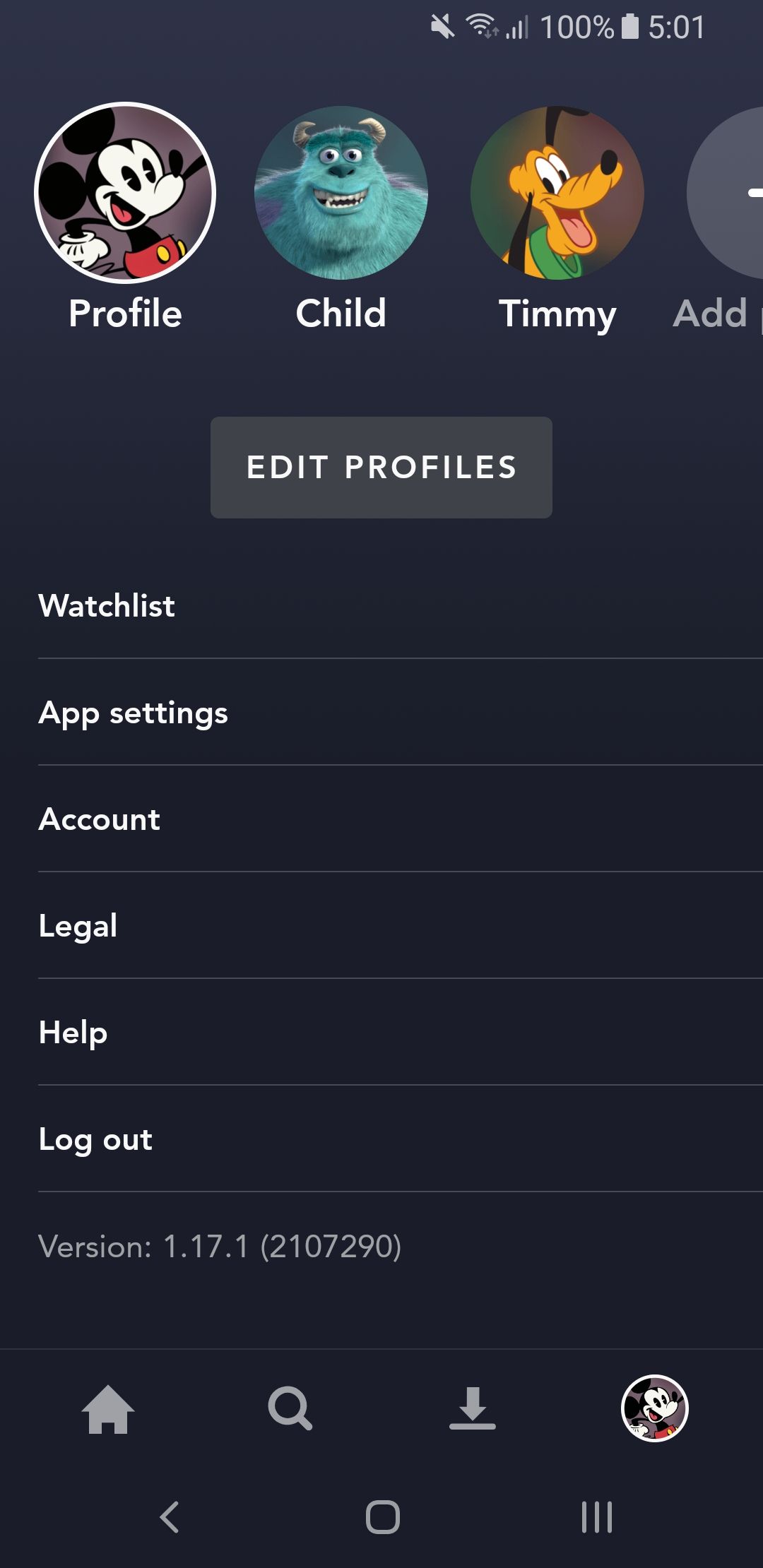
Task: Log out of the account
Action: coord(96,1138)
